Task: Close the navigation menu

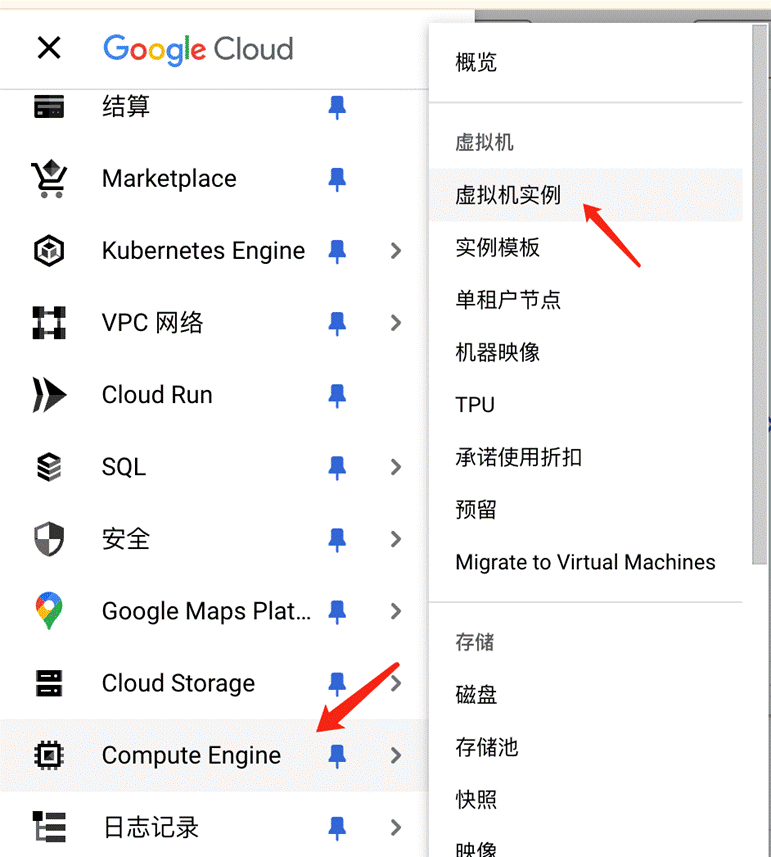Action: [48, 48]
